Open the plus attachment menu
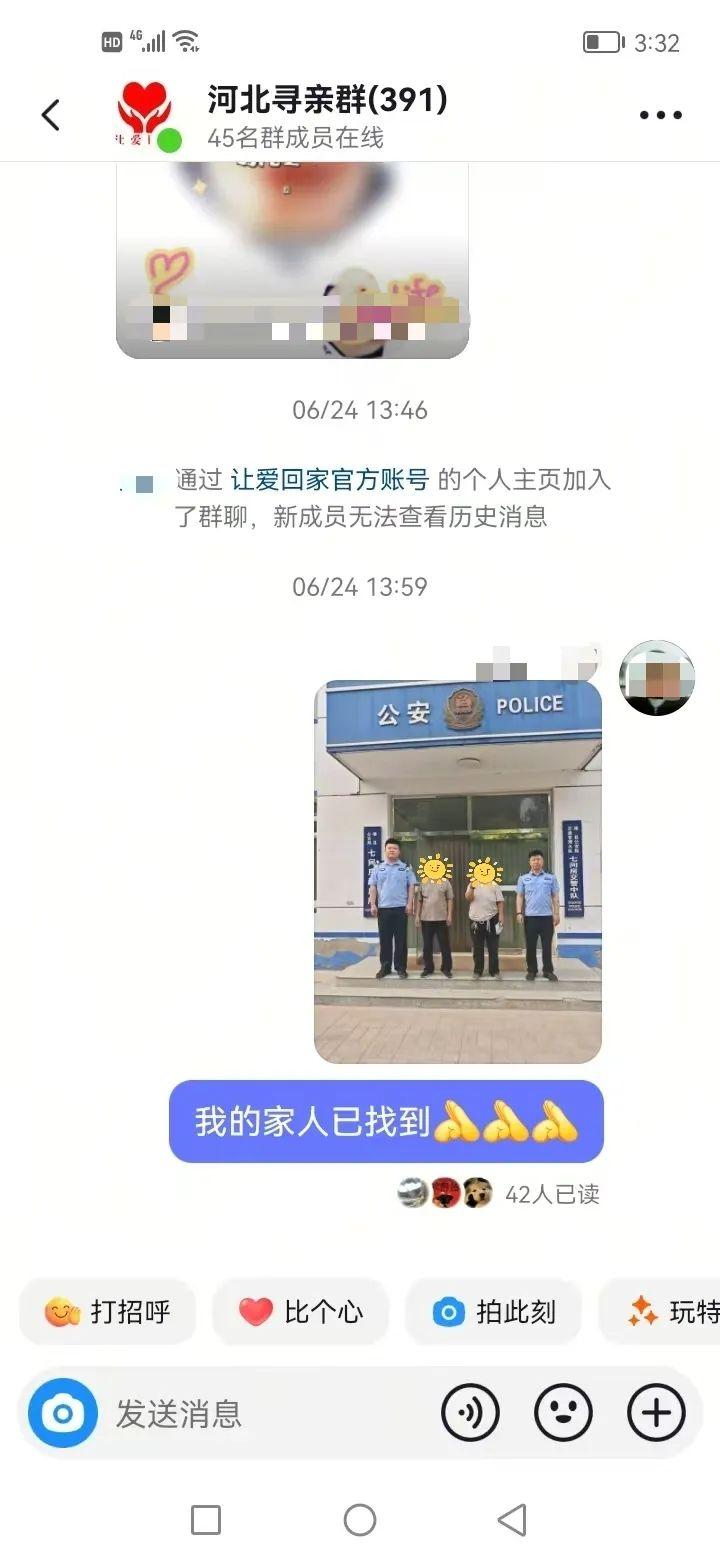720x1560 pixels. pos(656,1414)
